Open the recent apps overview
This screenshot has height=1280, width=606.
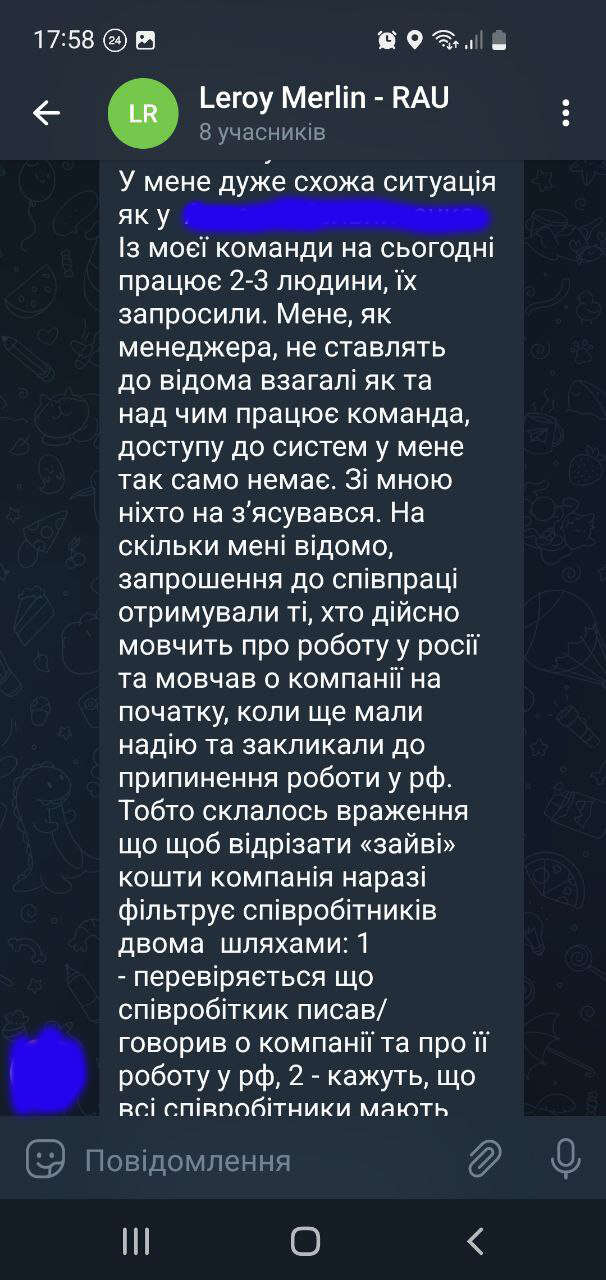tap(135, 1241)
